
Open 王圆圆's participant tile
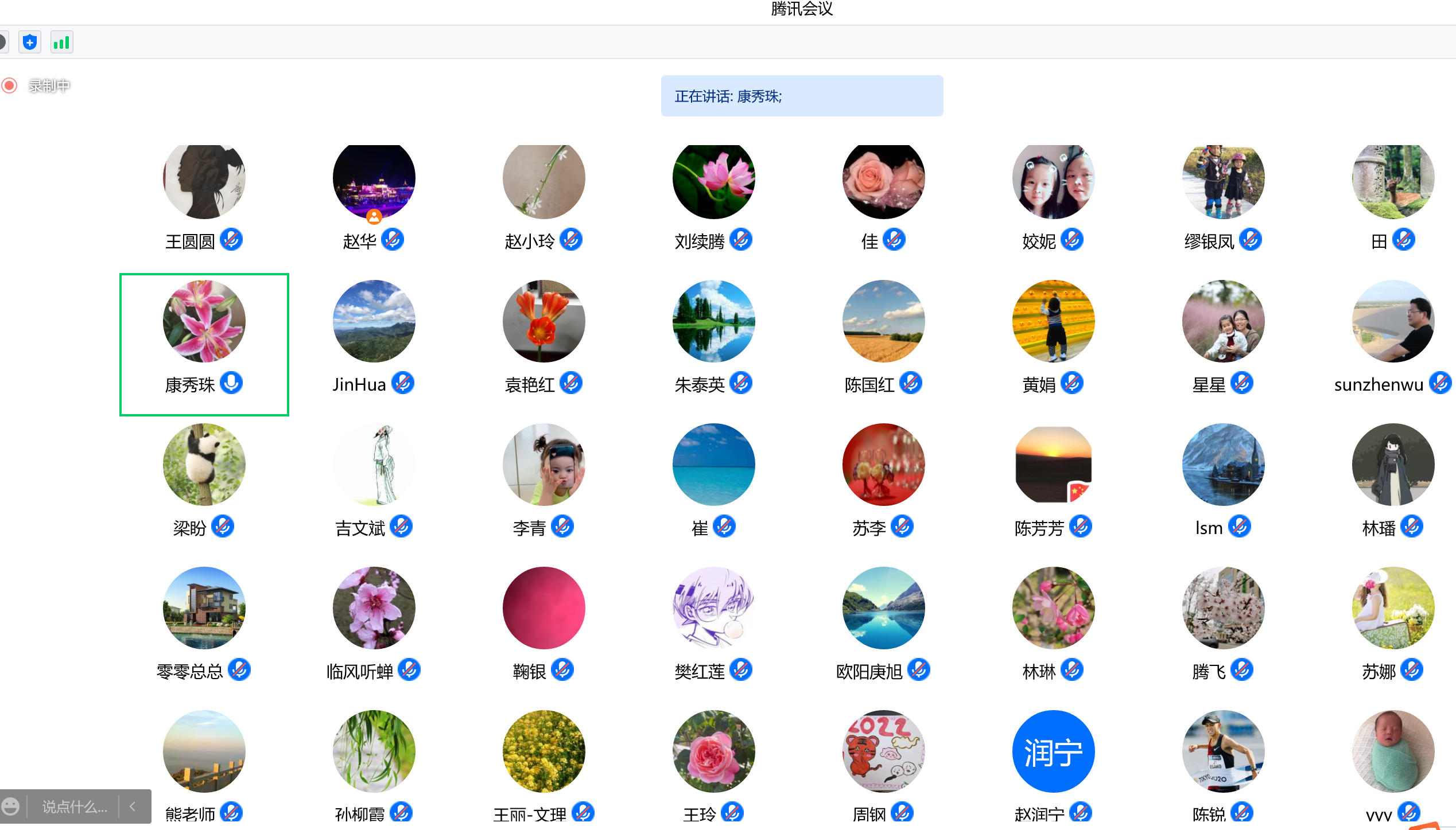click(204, 182)
